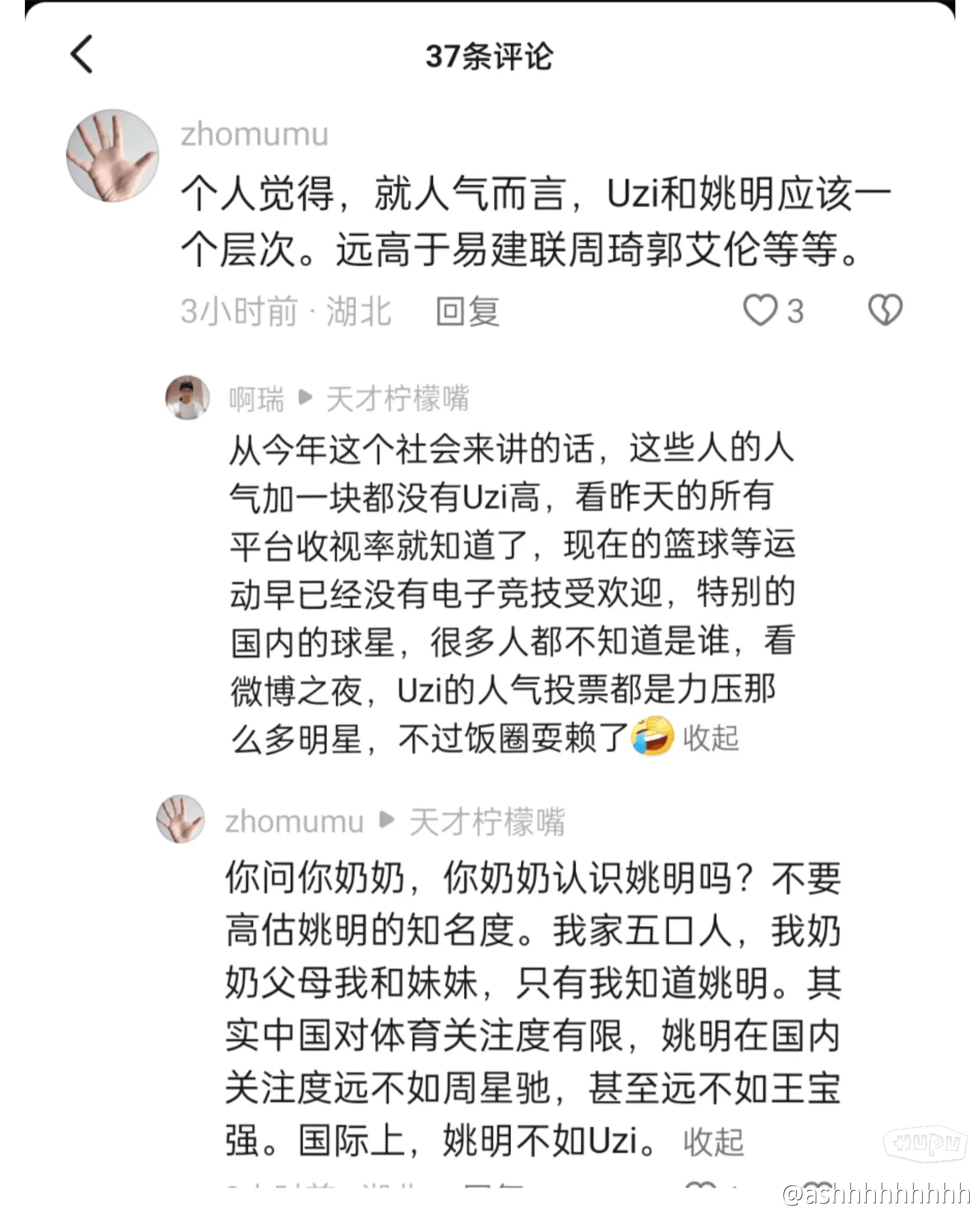Open 天才柠檬嘴 mentioned in zhomumu's reply

coord(487,822)
